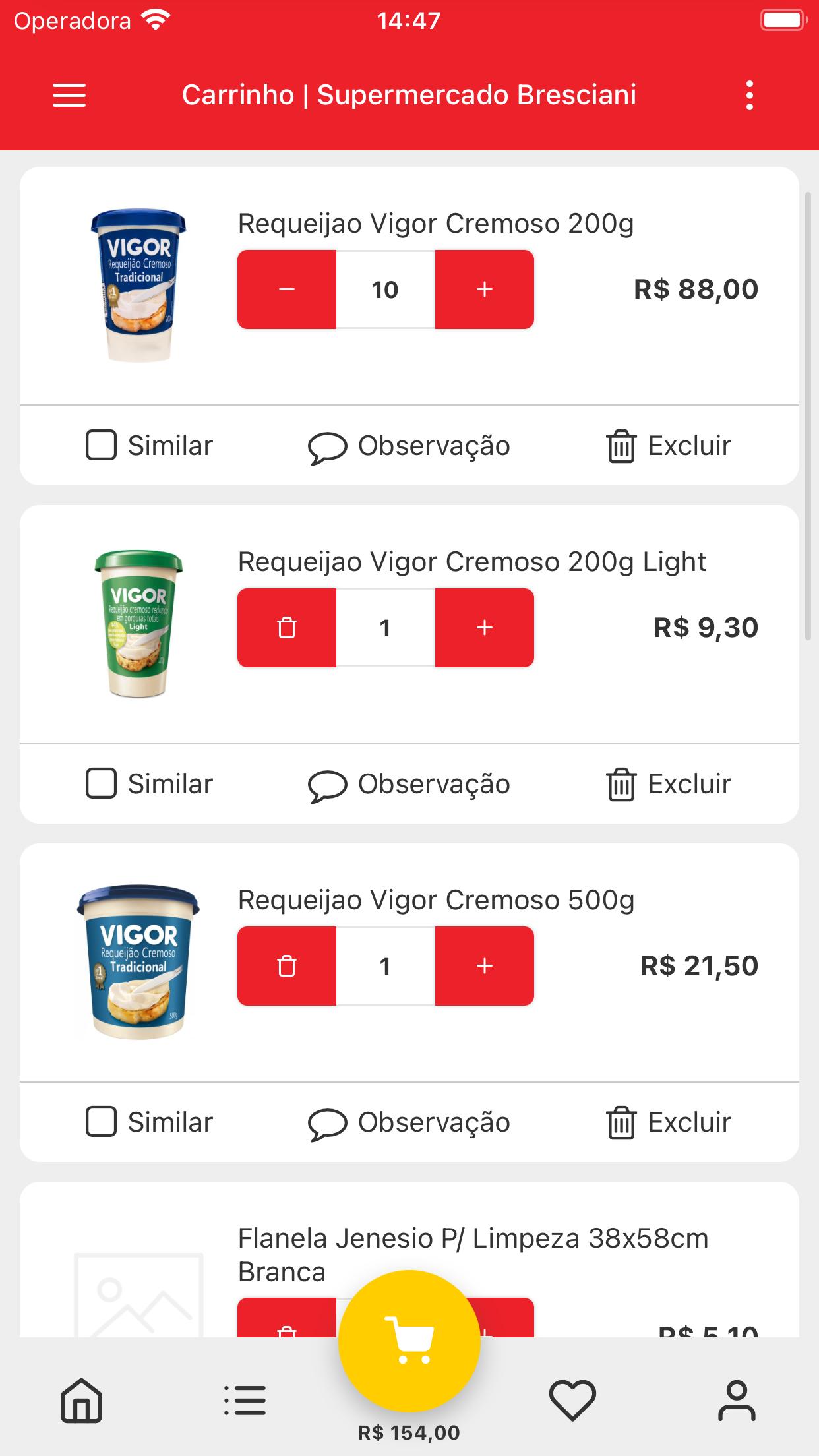Viewport: 819px width, 1456px height.
Task: Increase quantity of Requeijao Vigor Cremoso 200g
Action: (x=485, y=289)
